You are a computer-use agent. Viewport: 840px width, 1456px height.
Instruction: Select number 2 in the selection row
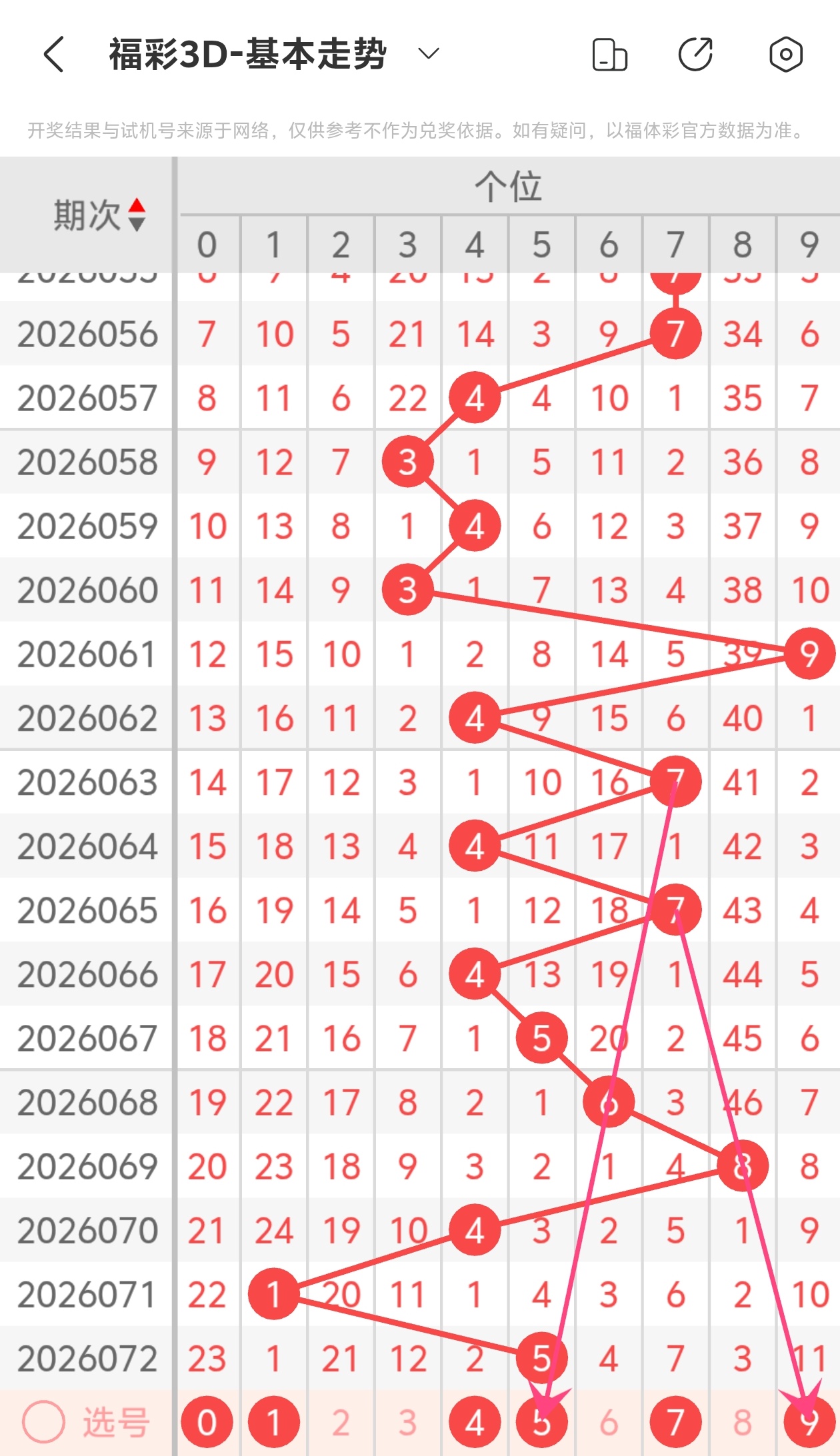[341, 1423]
